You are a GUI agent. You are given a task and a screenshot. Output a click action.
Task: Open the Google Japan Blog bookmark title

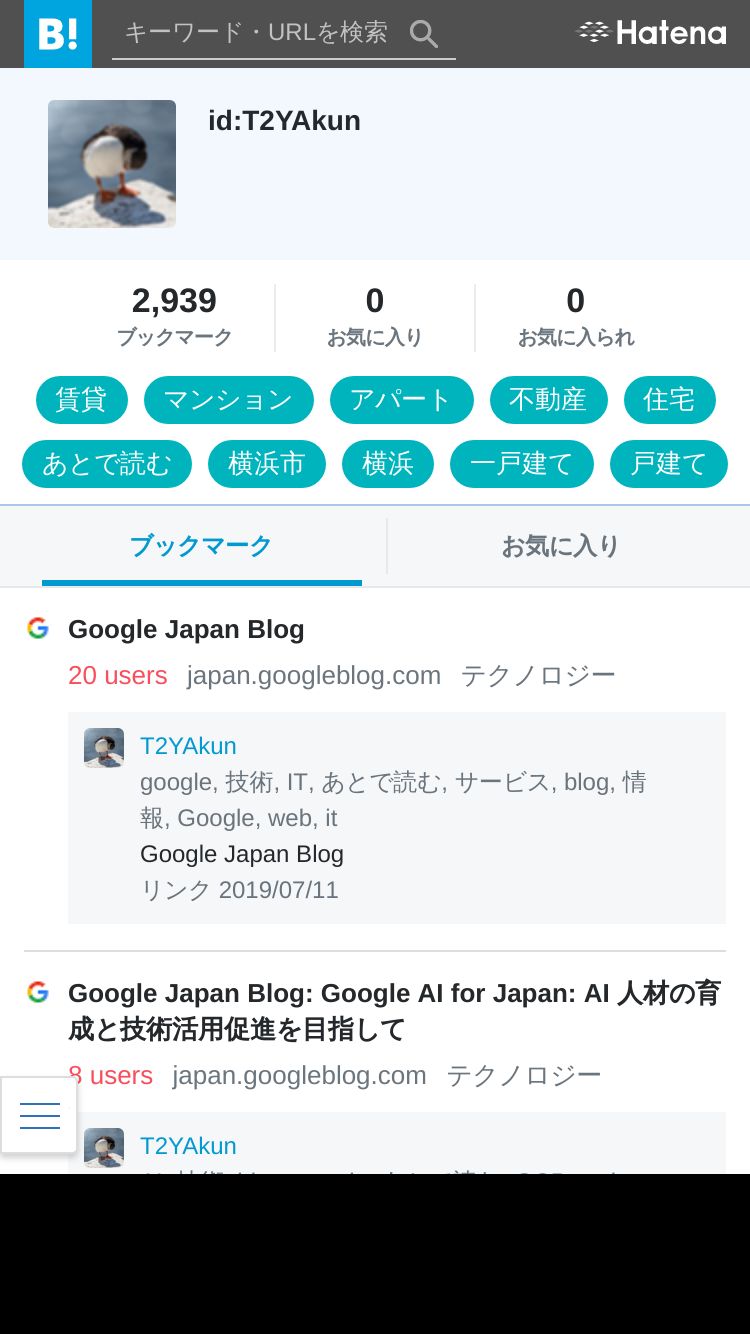tap(186, 629)
